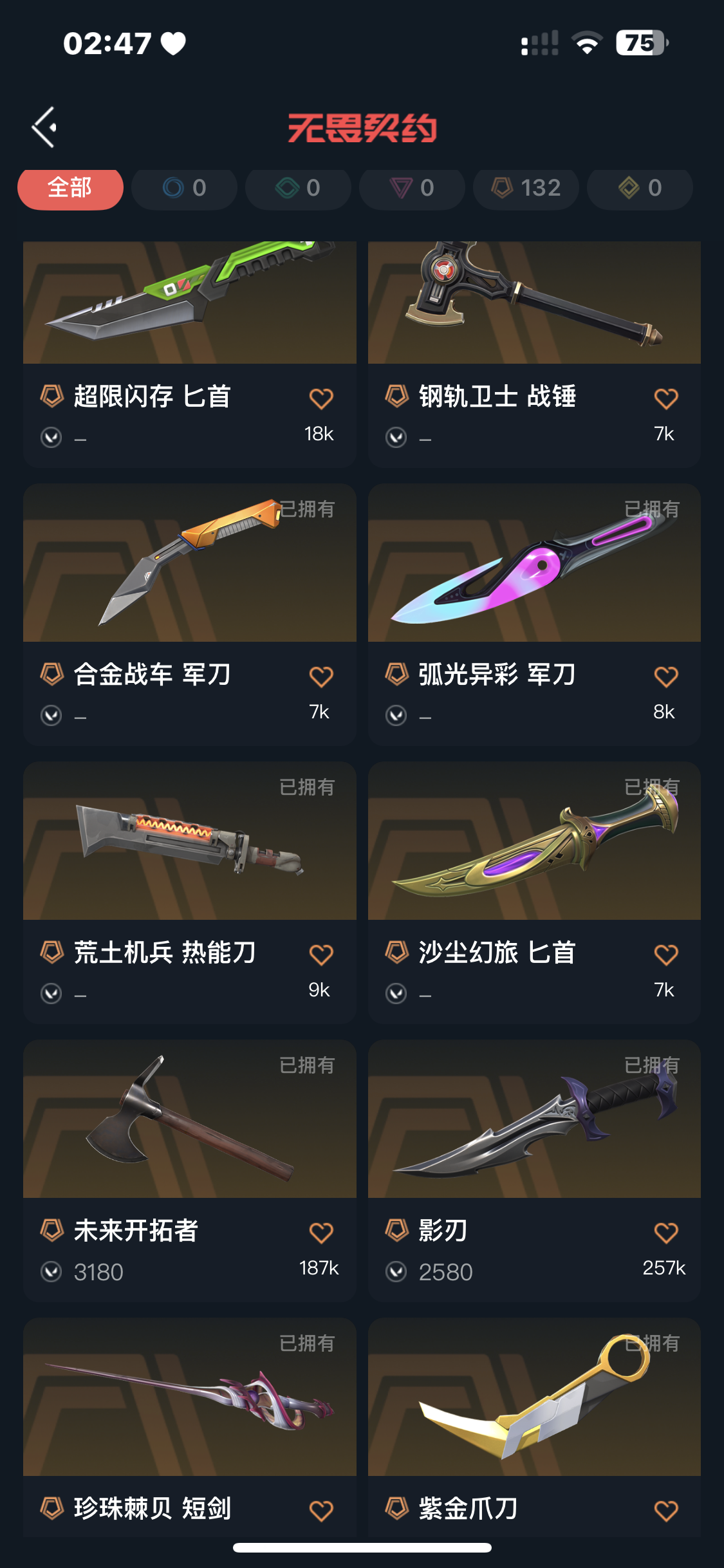Switch to the filter chip showing 132
The height and width of the screenshot is (1568, 724).
pyautogui.click(x=526, y=189)
